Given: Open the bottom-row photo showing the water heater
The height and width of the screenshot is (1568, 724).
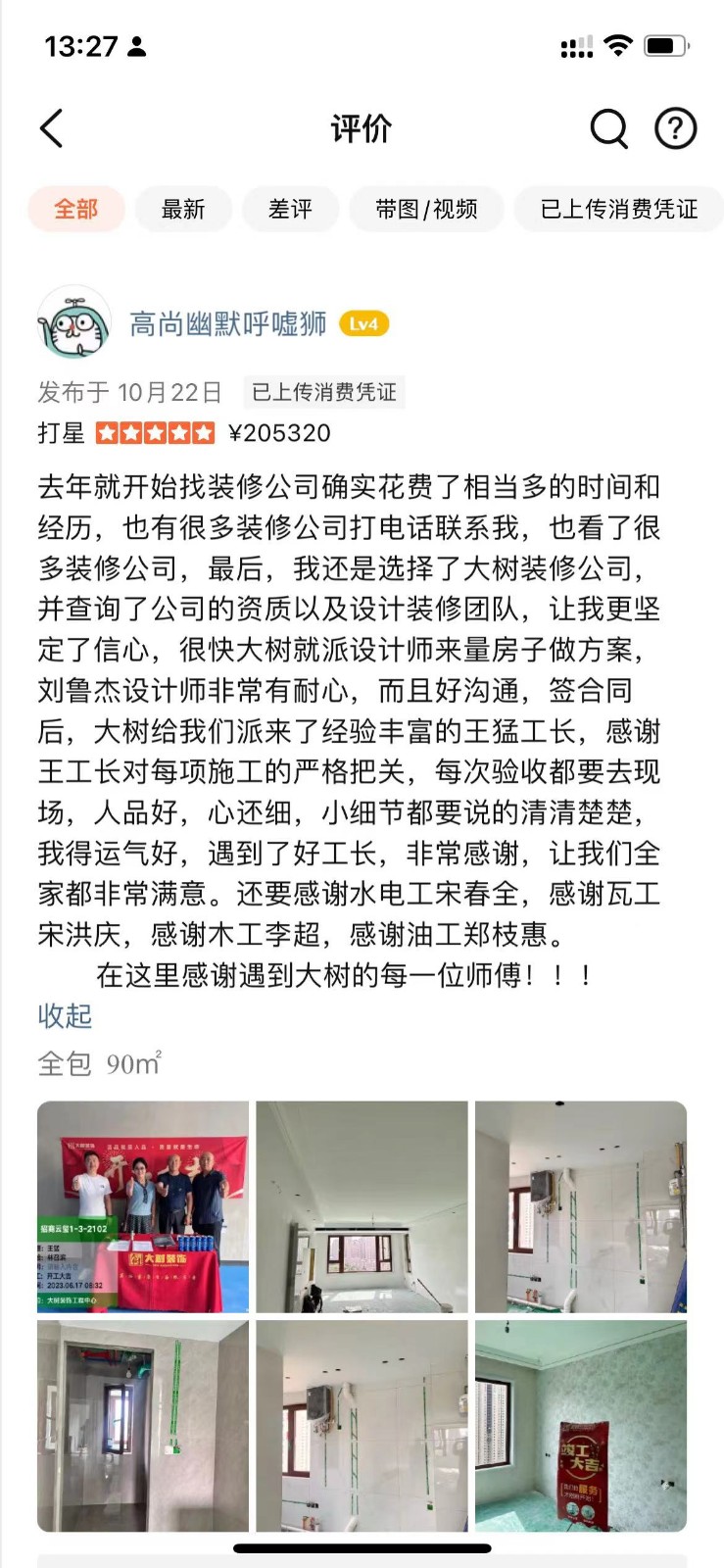Looking at the screenshot, I should coord(362,1425).
